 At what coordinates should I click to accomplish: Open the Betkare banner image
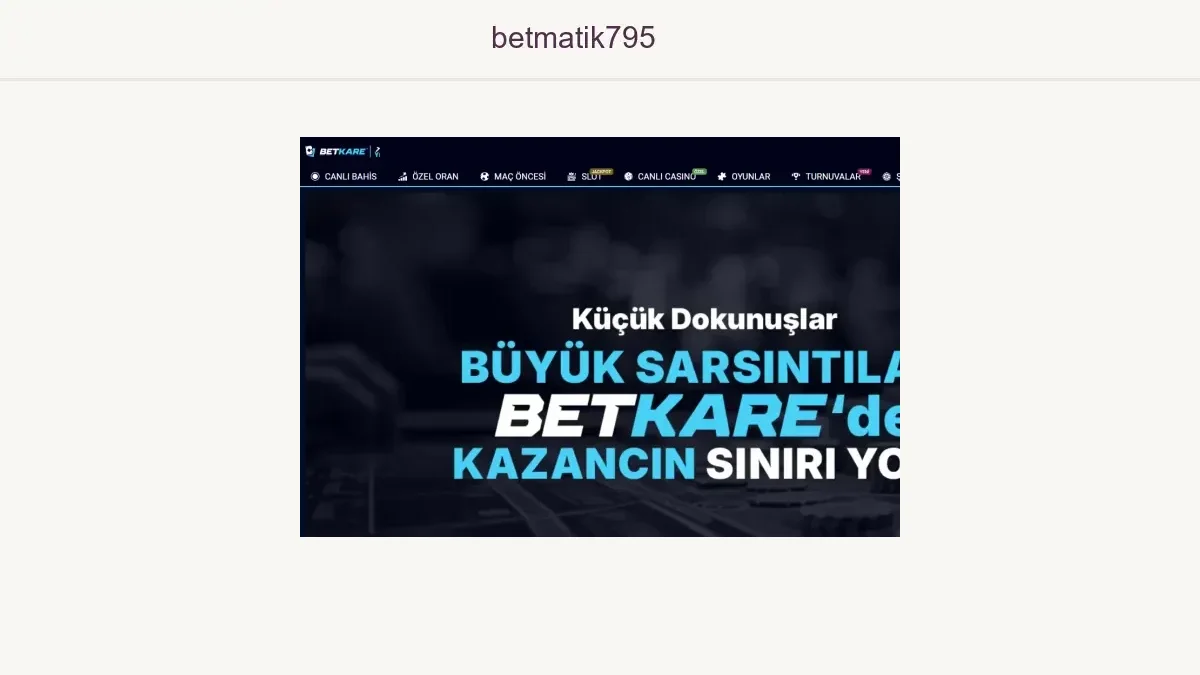(x=600, y=337)
